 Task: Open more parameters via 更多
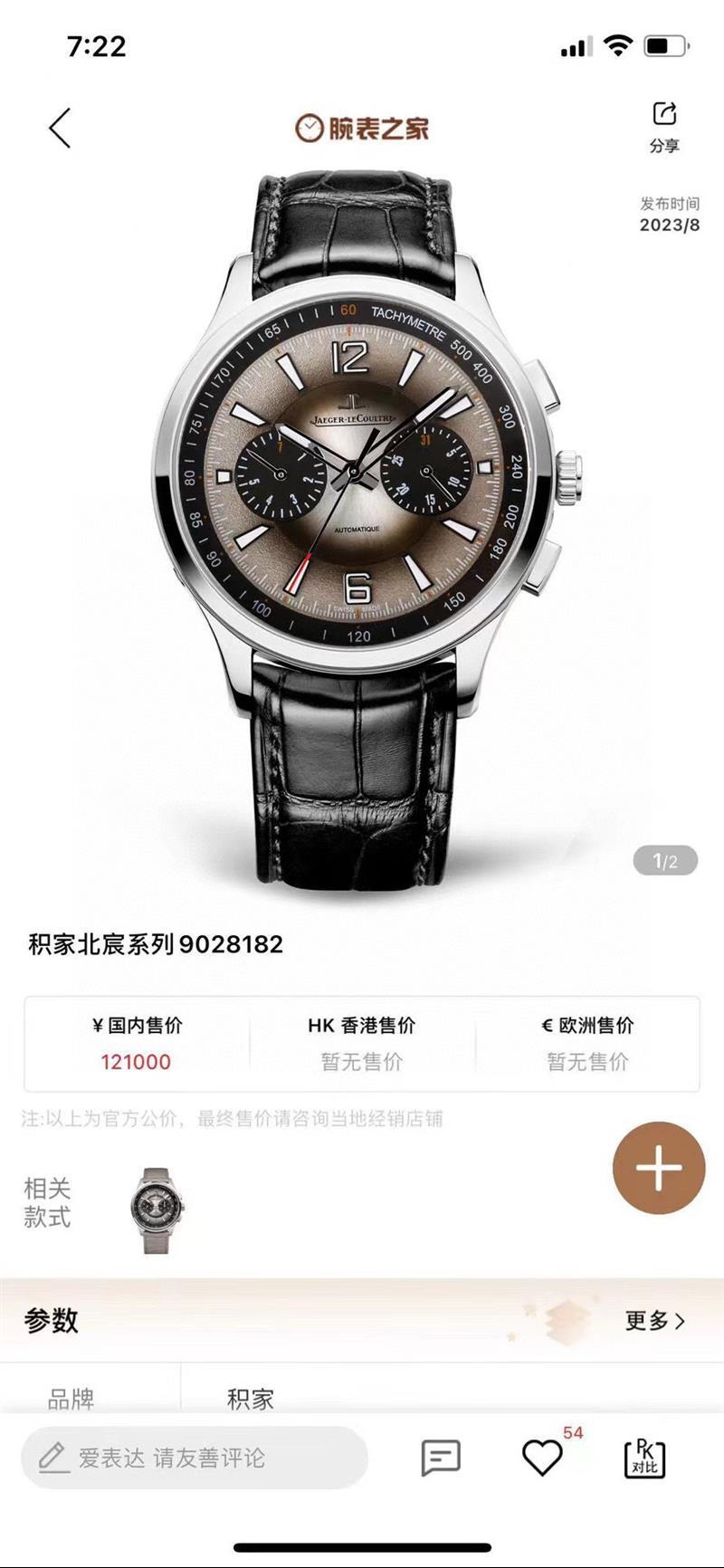point(654,1321)
